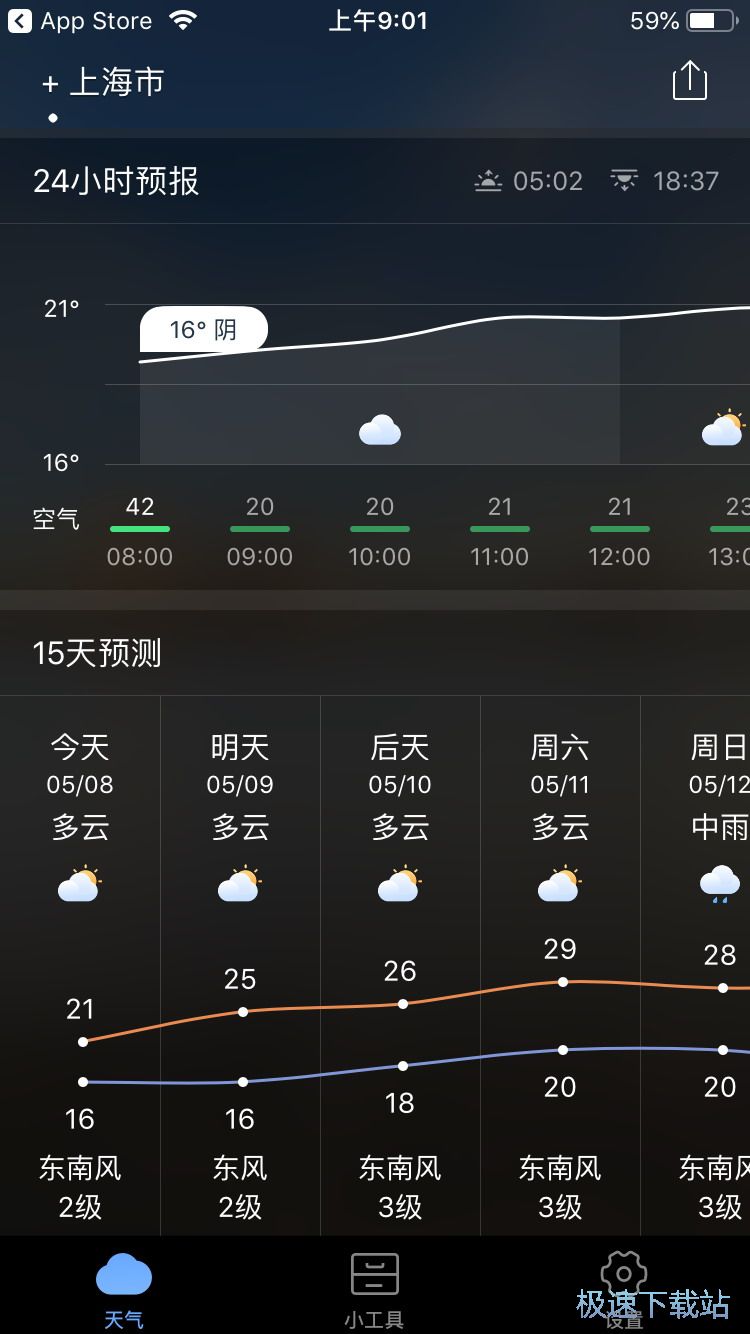Add a new city with the plus icon
Image resolution: width=750 pixels, height=1334 pixels.
coord(50,84)
